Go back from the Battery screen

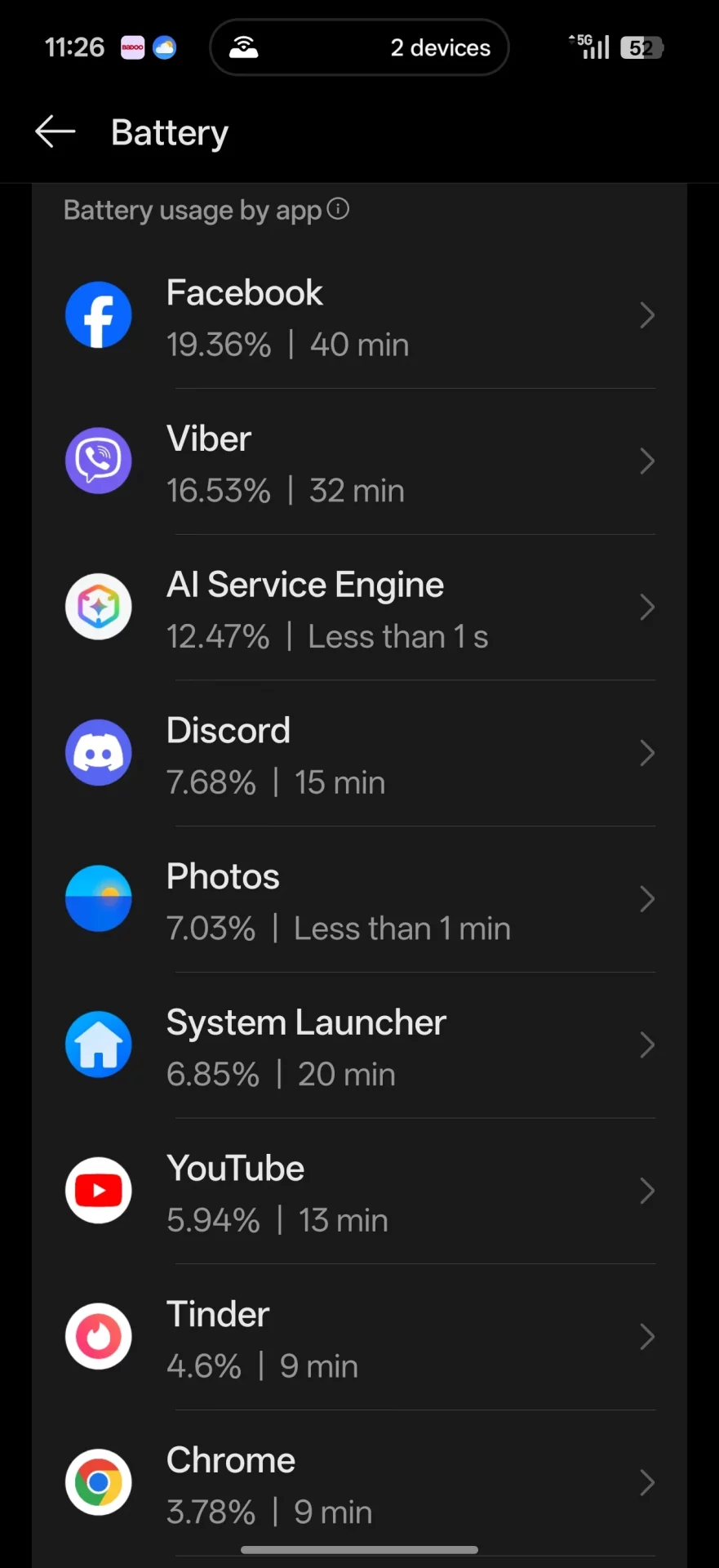(55, 131)
